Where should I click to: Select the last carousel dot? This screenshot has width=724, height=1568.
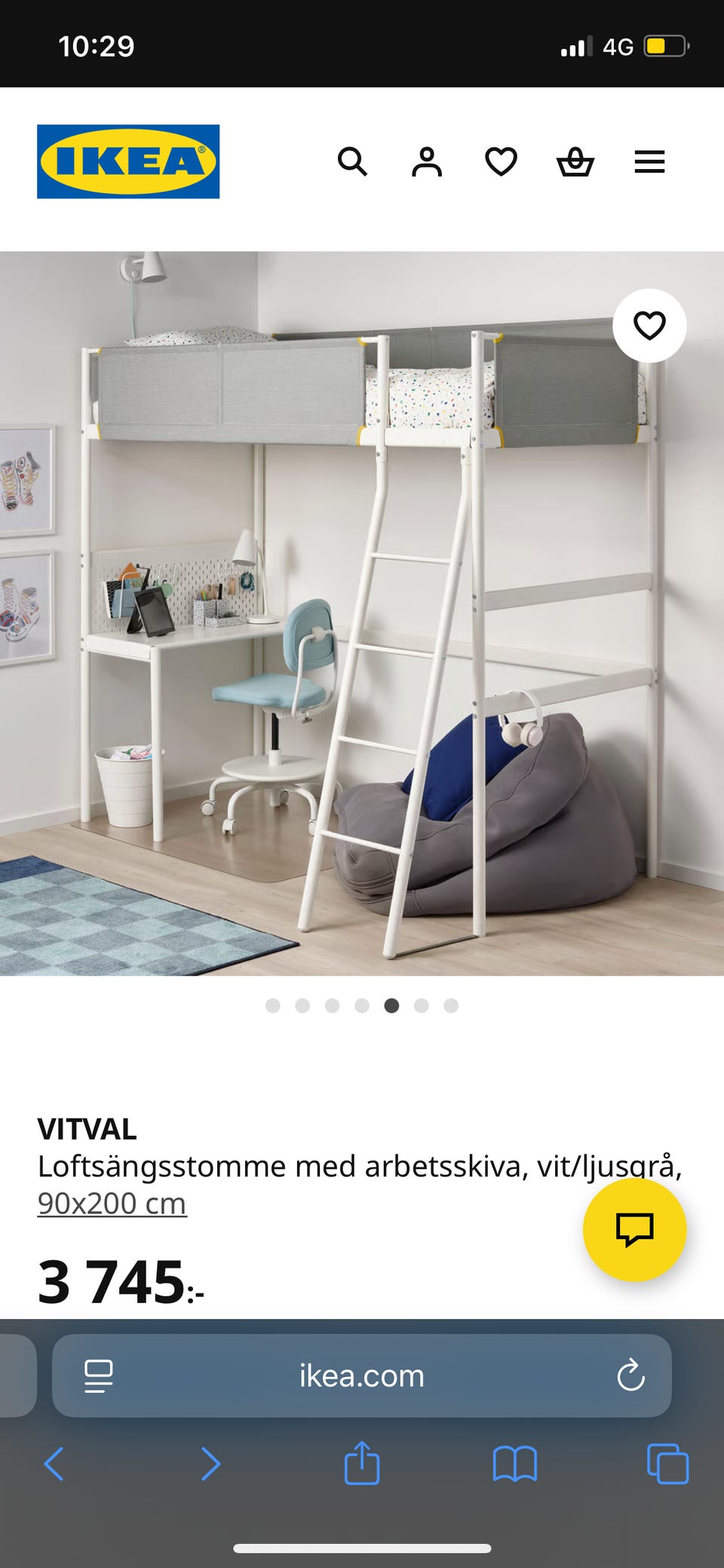pos(451,1004)
